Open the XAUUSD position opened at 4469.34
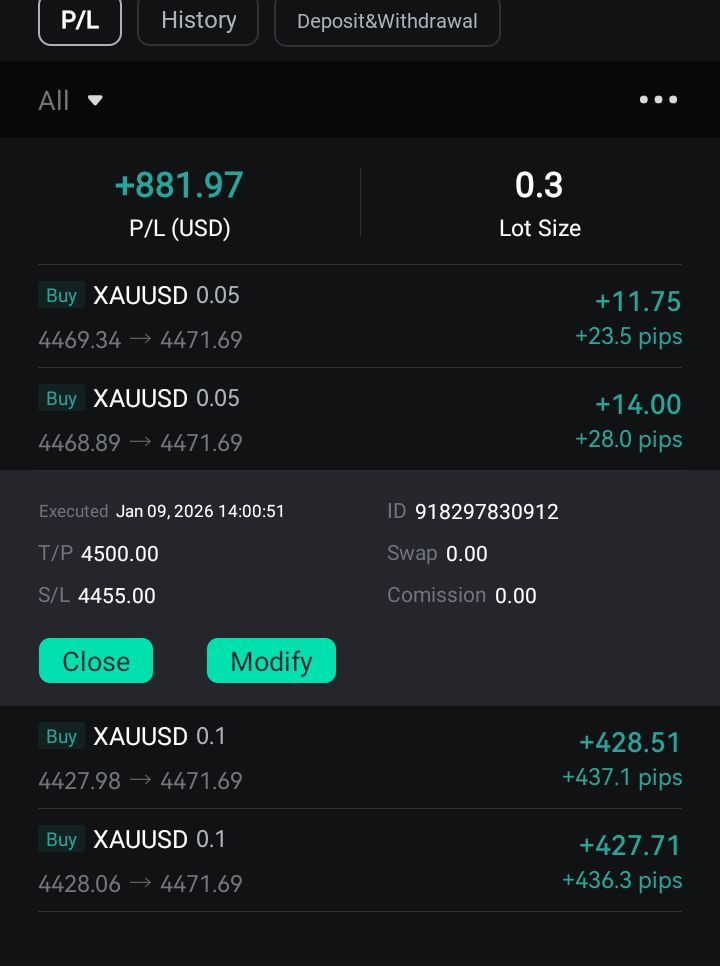Screen dimensions: 720x966 coord(360,317)
